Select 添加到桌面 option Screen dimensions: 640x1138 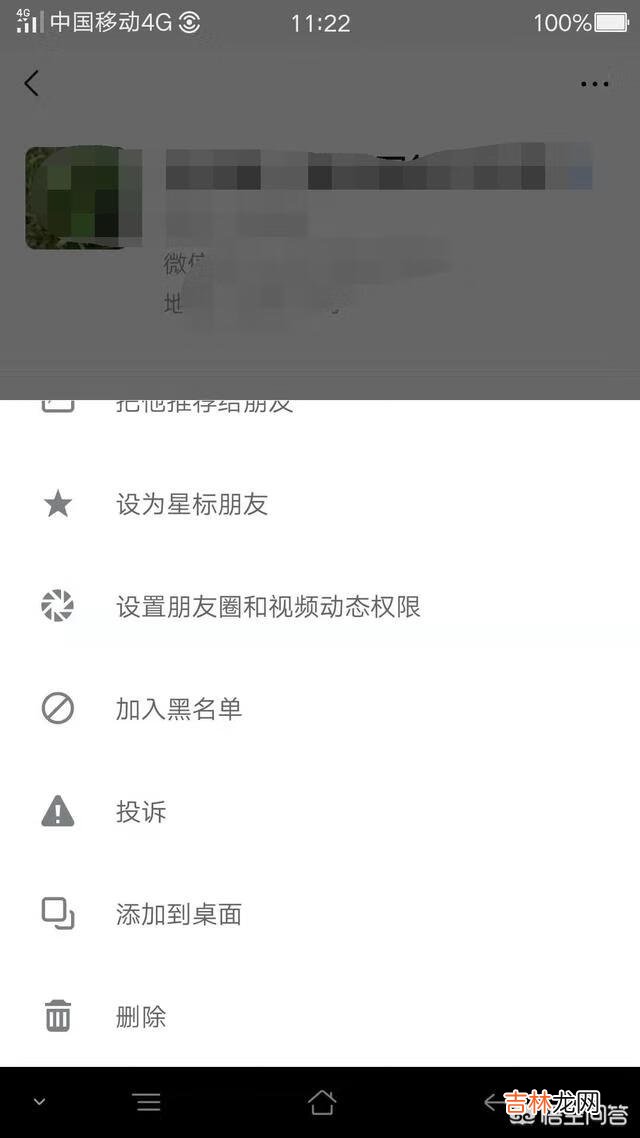point(179,914)
